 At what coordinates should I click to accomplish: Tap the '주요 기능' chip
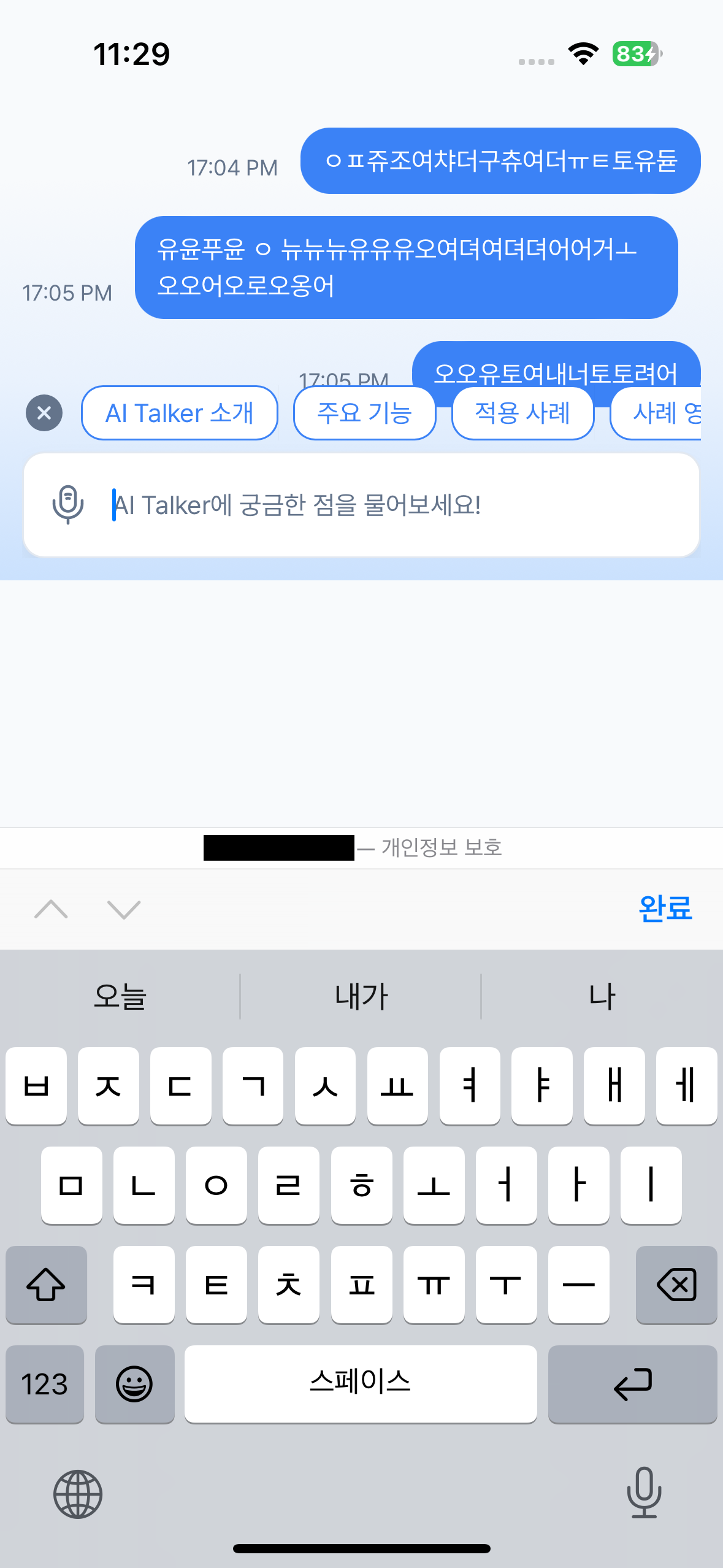(x=364, y=413)
